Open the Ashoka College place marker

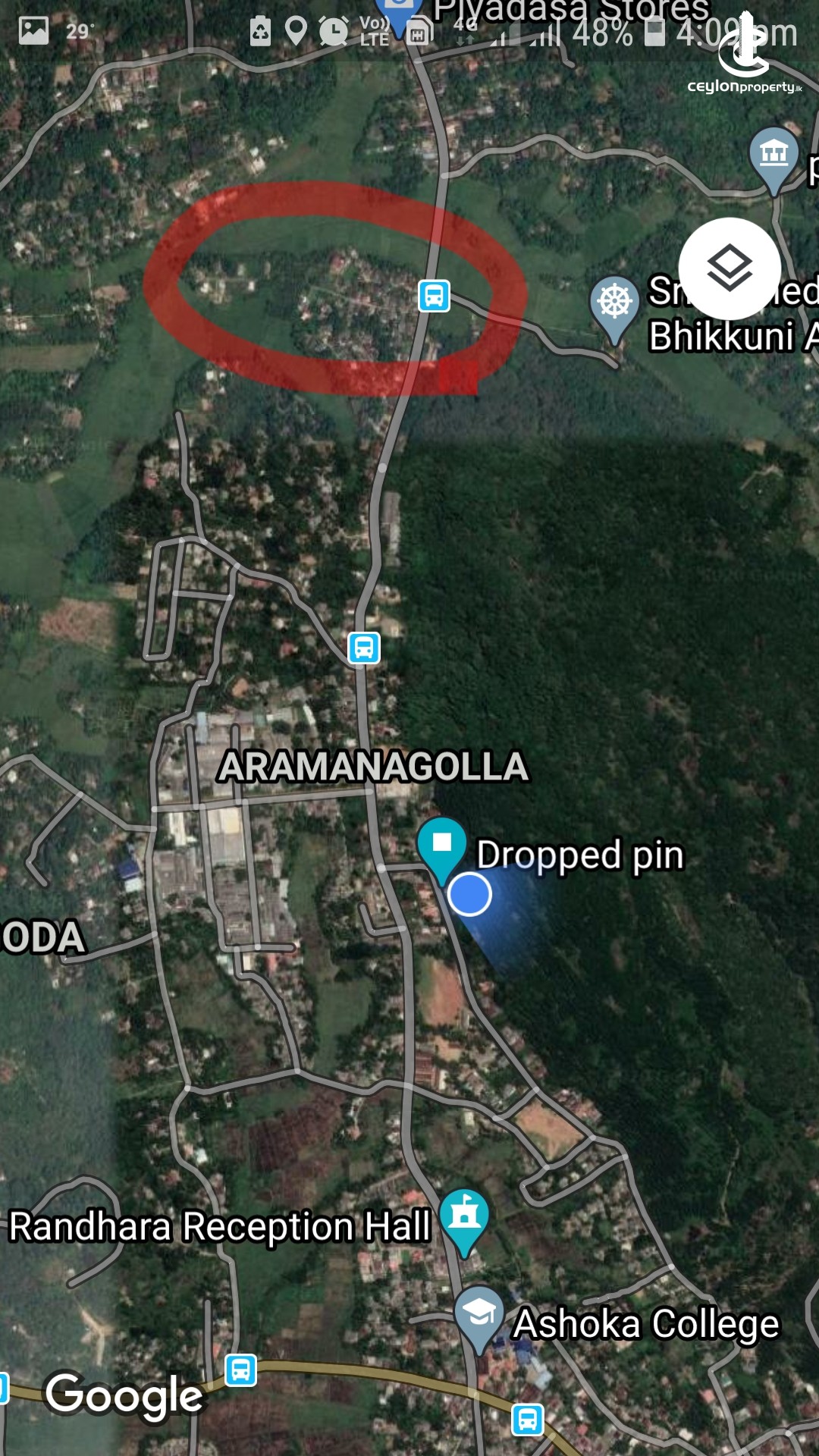pyautogui.click(x=479, y=1313)
